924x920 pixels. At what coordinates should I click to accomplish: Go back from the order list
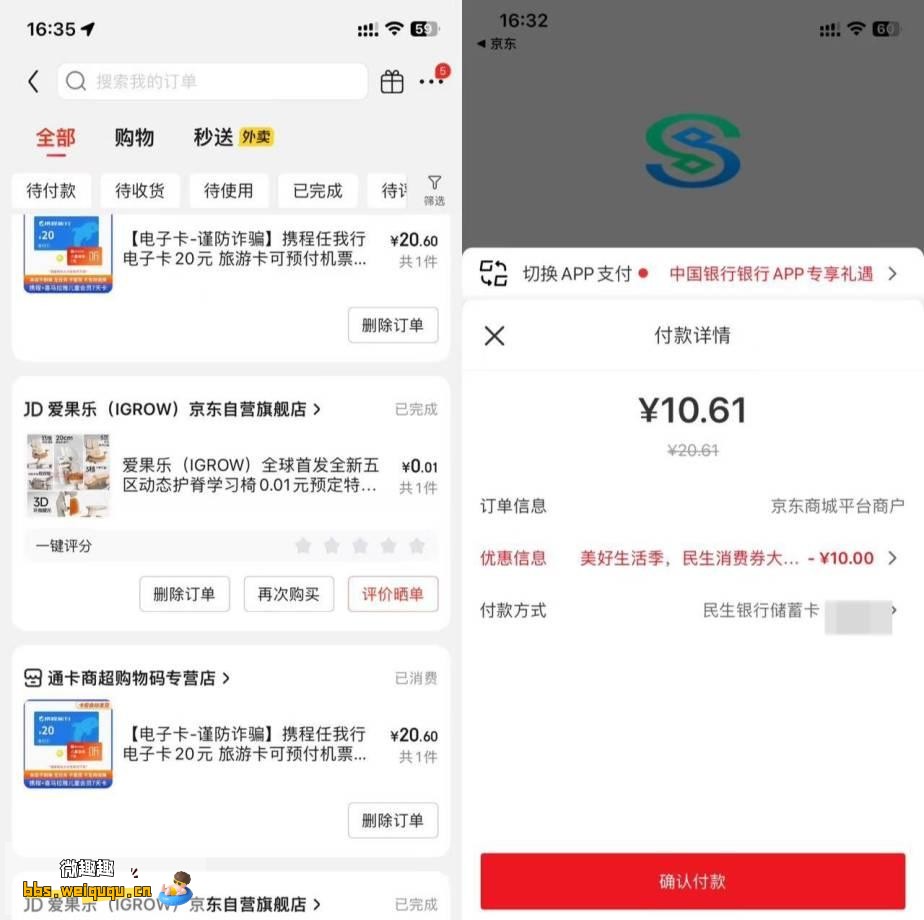click(x=33, y=82)
